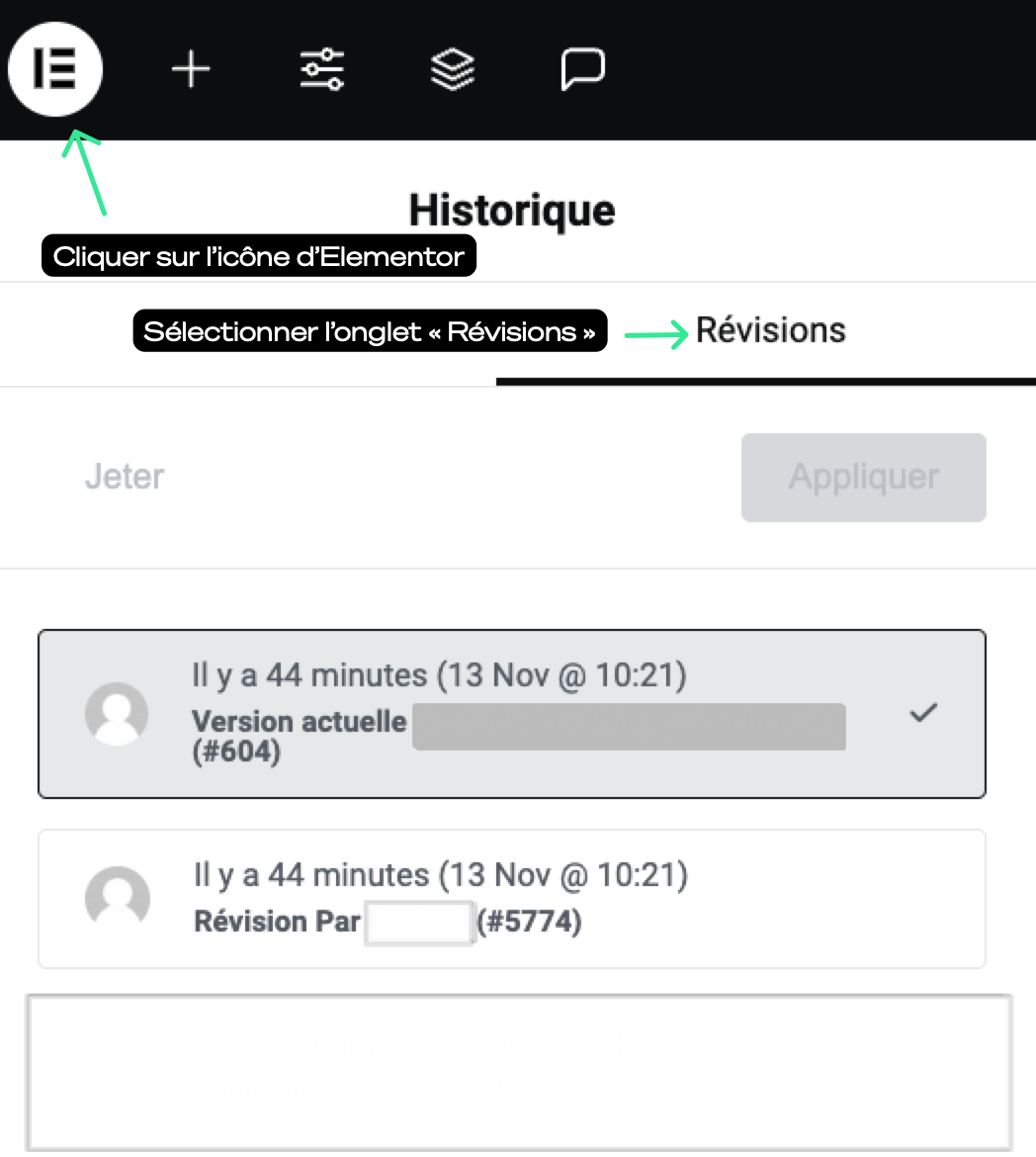The height and width of the screenshot is (1157, 1036).
Task: Tap Jeter to discard the revision
Action: [125, 477]
